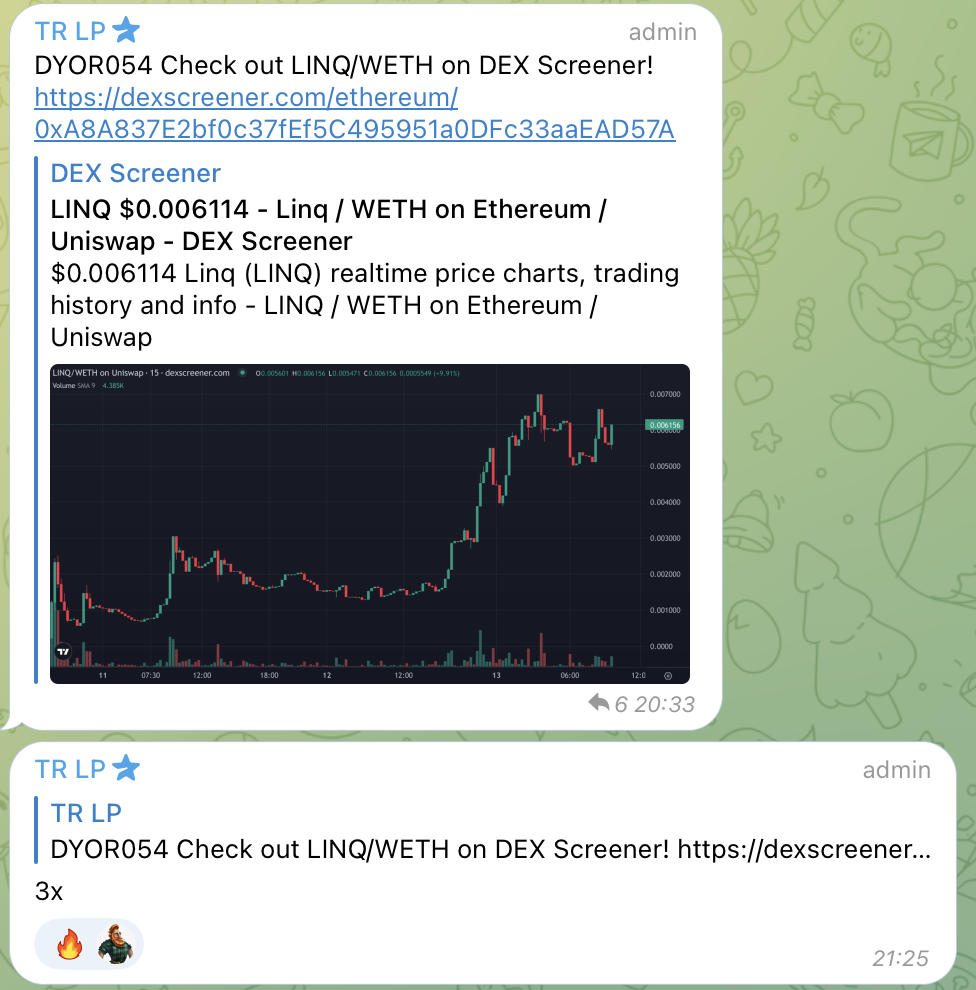The height and width of the screenshot is (990, 976).
Task: View the 6 replies to the first message
Action: click(611, 704)
